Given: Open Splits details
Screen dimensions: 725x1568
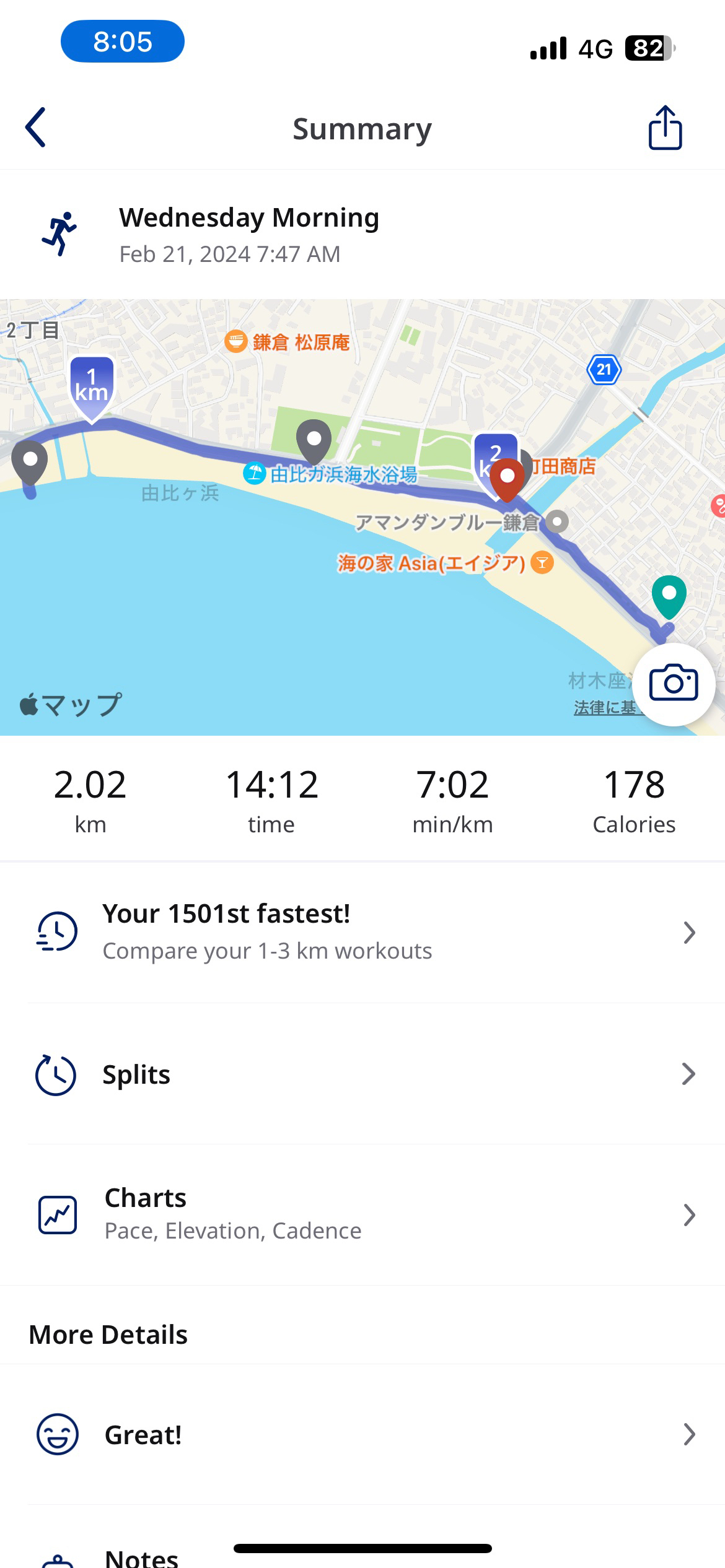Looking at the screenshot, I should coord(362,1074).
